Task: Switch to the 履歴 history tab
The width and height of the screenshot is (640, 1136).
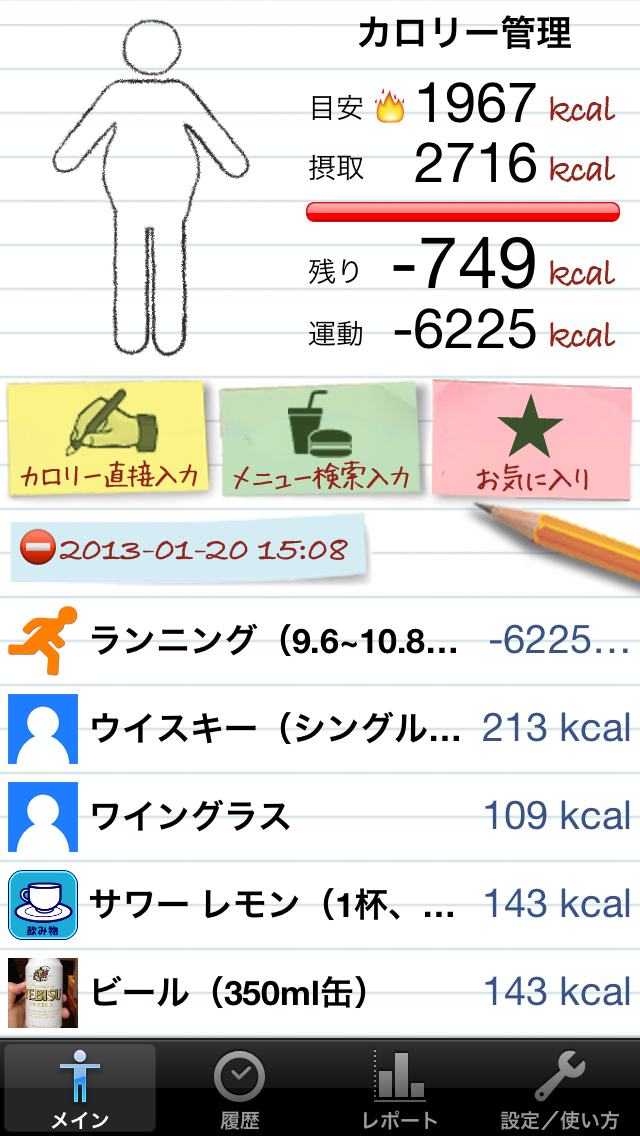Action: point(240,1090)
